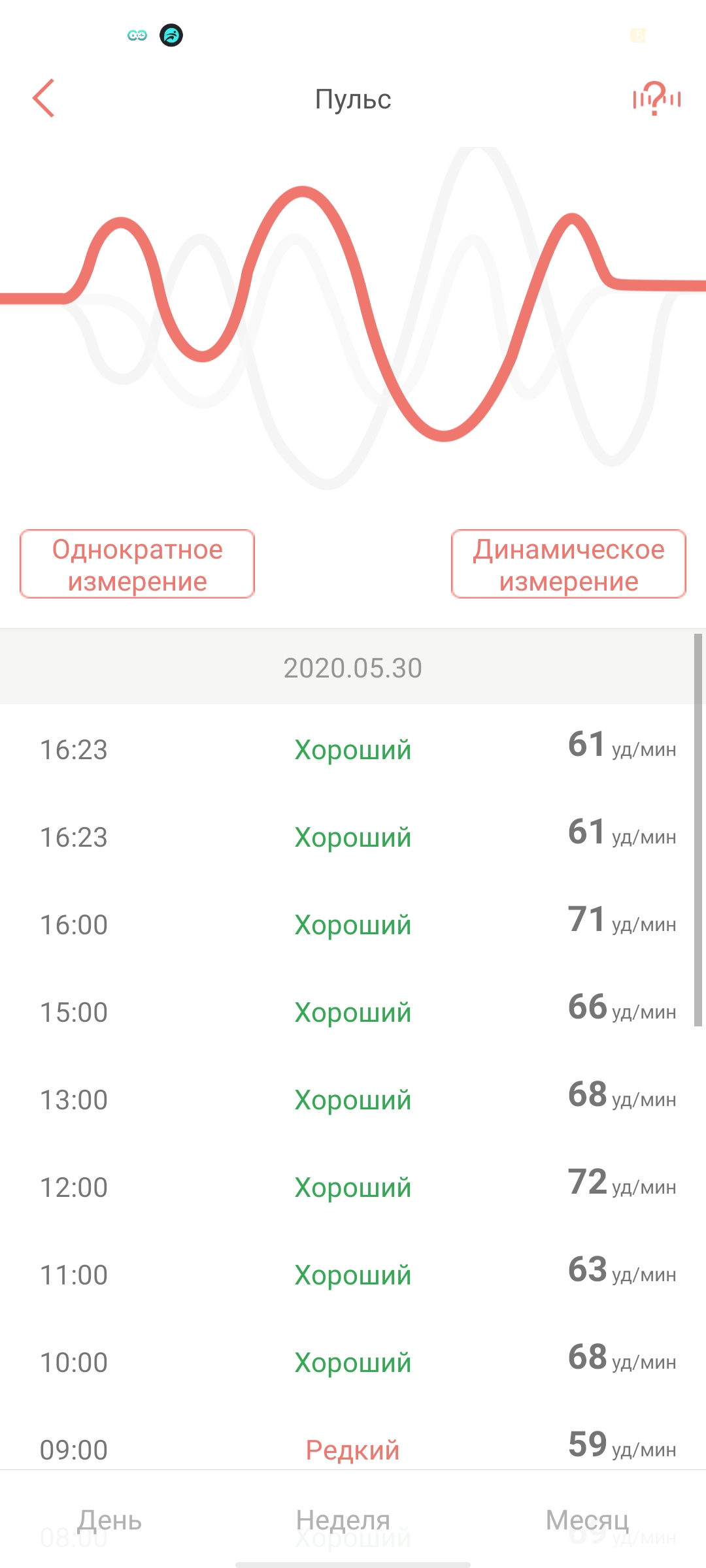Switch to the Неделя tab
The image size is (706, 1568).
343,1520
